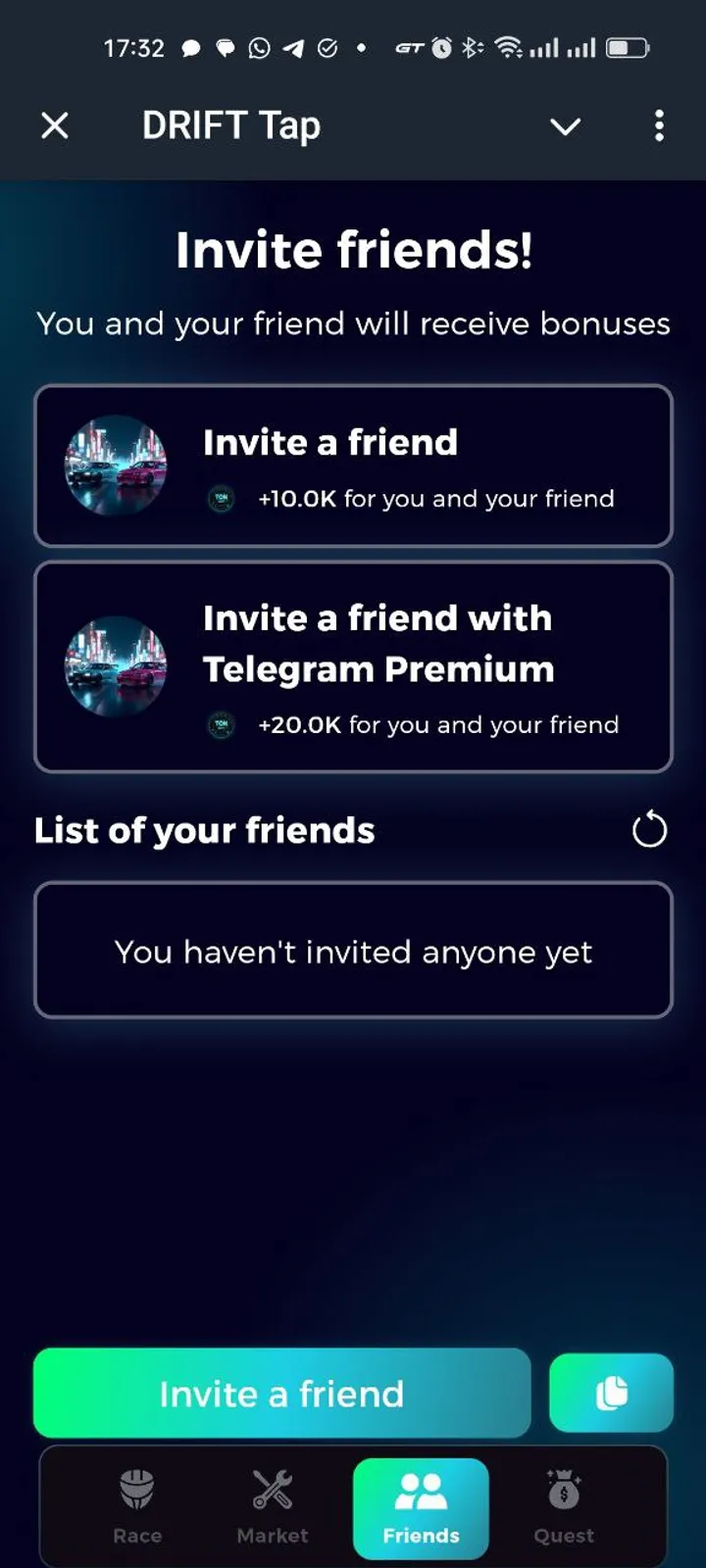The width and height of the screenshot is (706, 1568).
Task: Close the DRIFT Tap mini app
Action: 55,125
